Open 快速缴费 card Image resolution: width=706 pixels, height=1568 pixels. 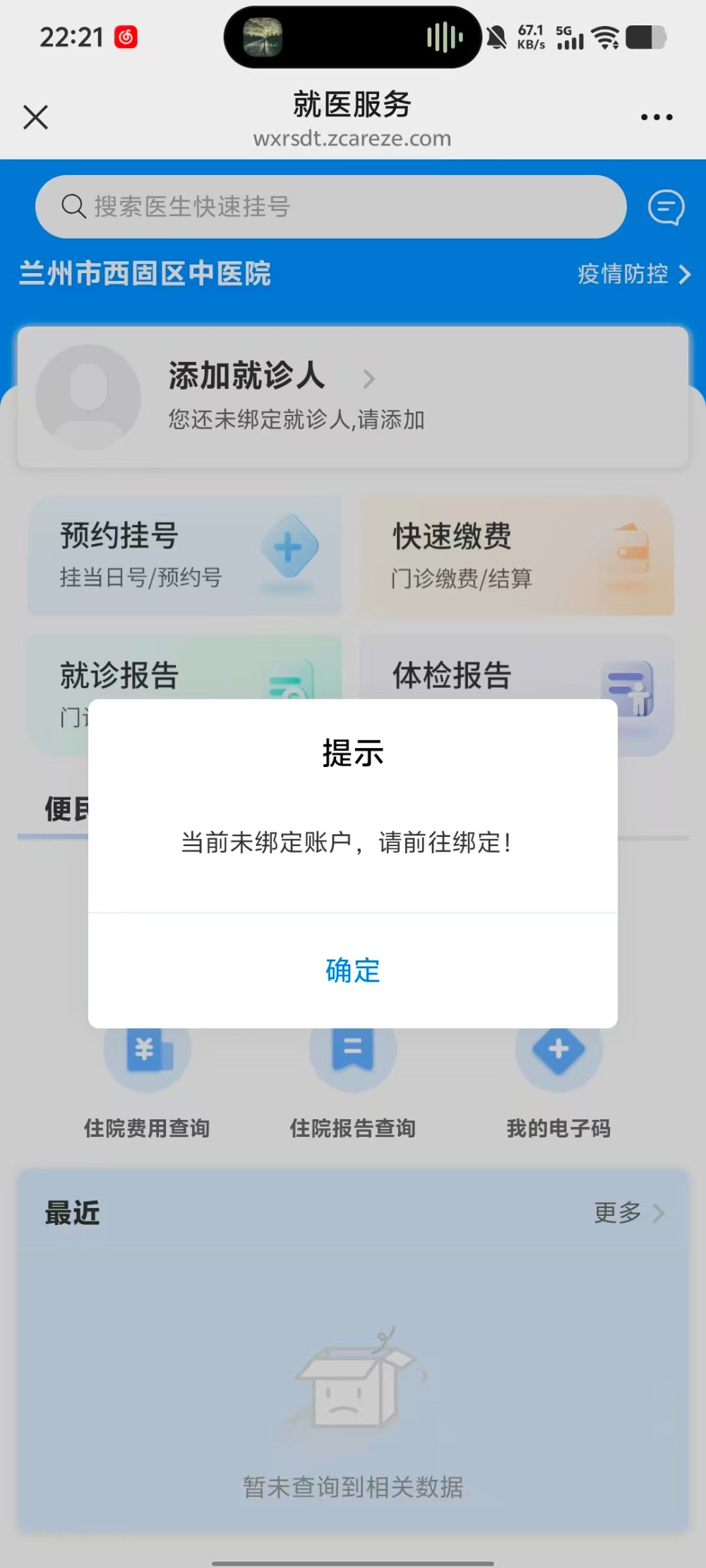click(517, 556)
